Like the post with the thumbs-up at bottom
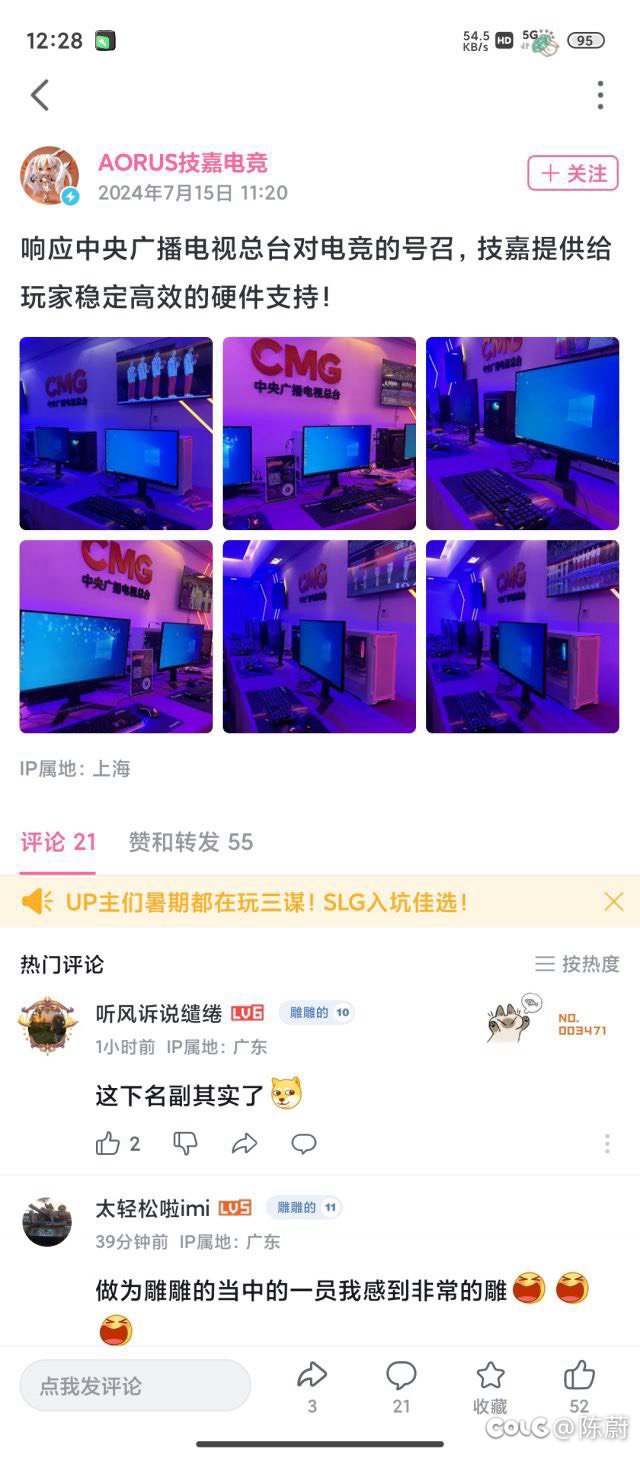640x1457 pixels. tap(579, 1385)
